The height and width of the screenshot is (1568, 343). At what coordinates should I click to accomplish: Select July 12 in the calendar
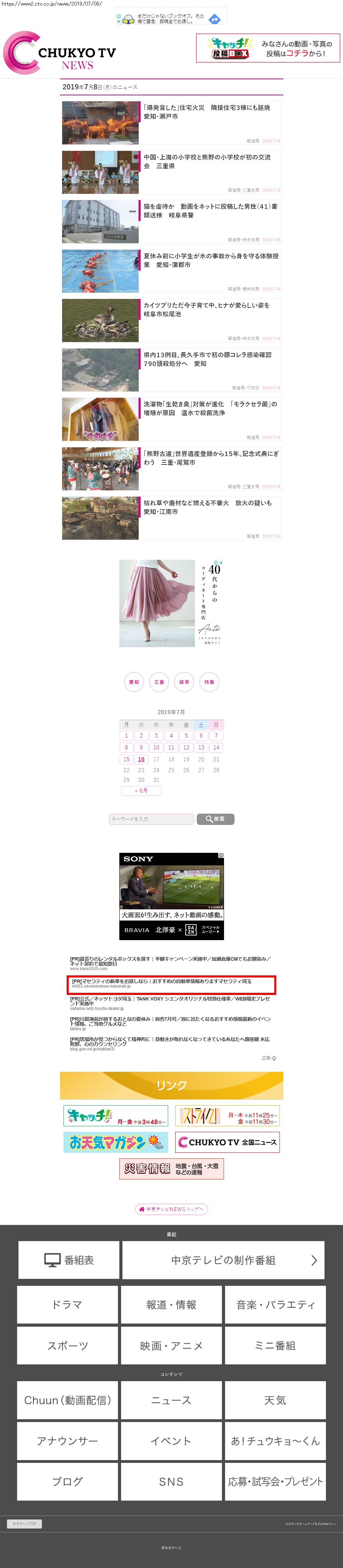(x=186, y=747)
